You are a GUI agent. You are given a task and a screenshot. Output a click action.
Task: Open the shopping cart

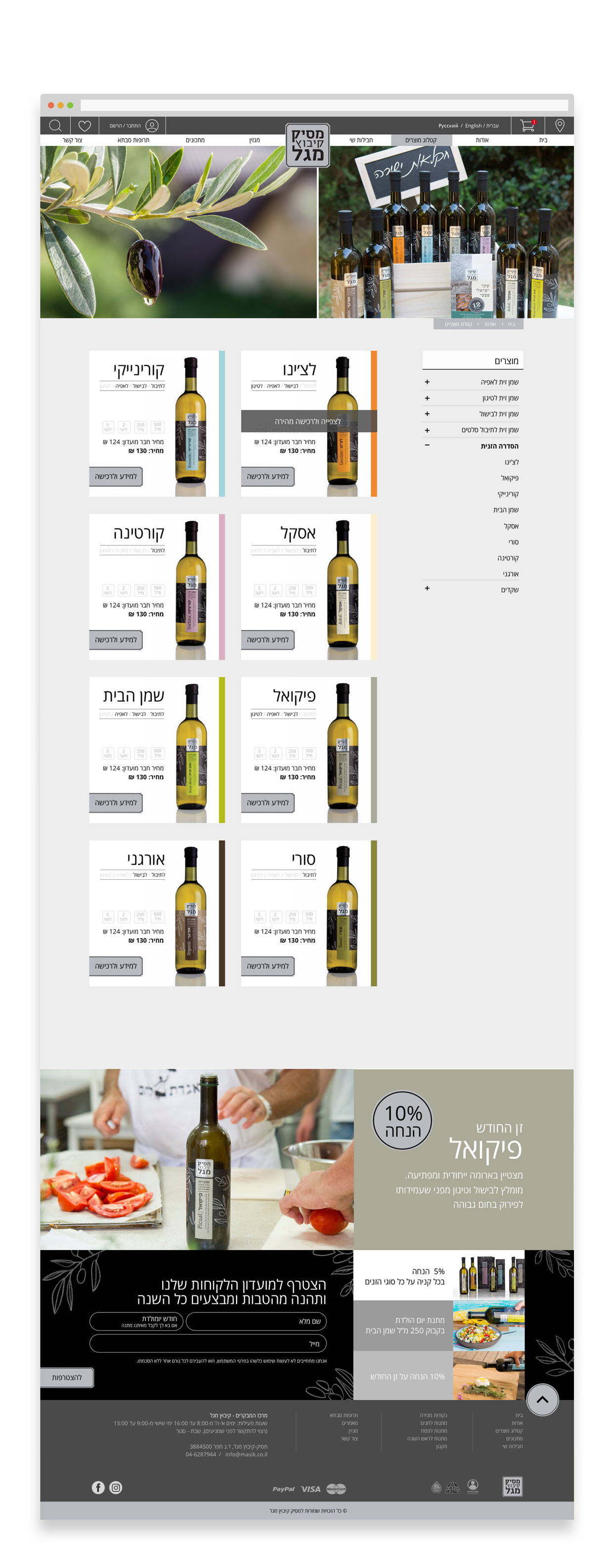point(526,126)
